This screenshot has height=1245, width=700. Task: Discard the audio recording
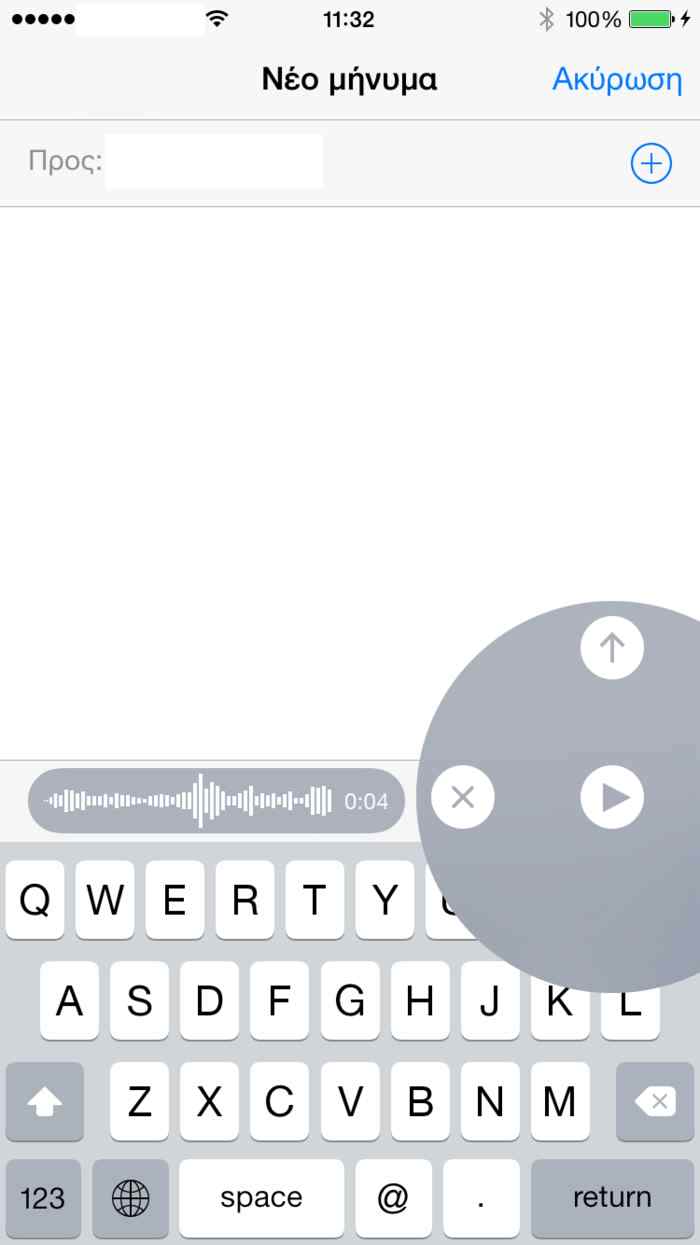point(462,797)
